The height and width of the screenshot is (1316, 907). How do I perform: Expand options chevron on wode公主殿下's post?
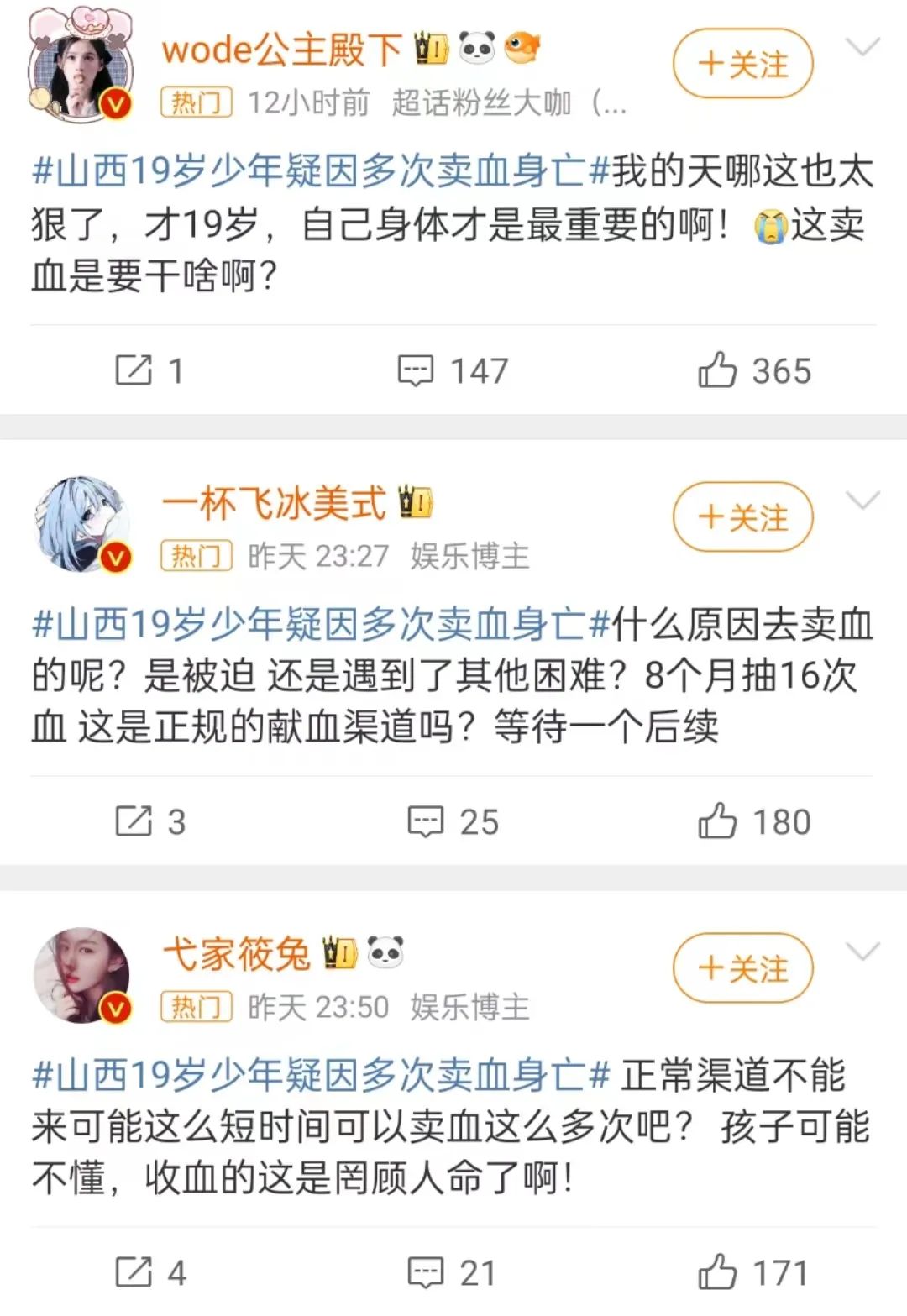point(862,46)
